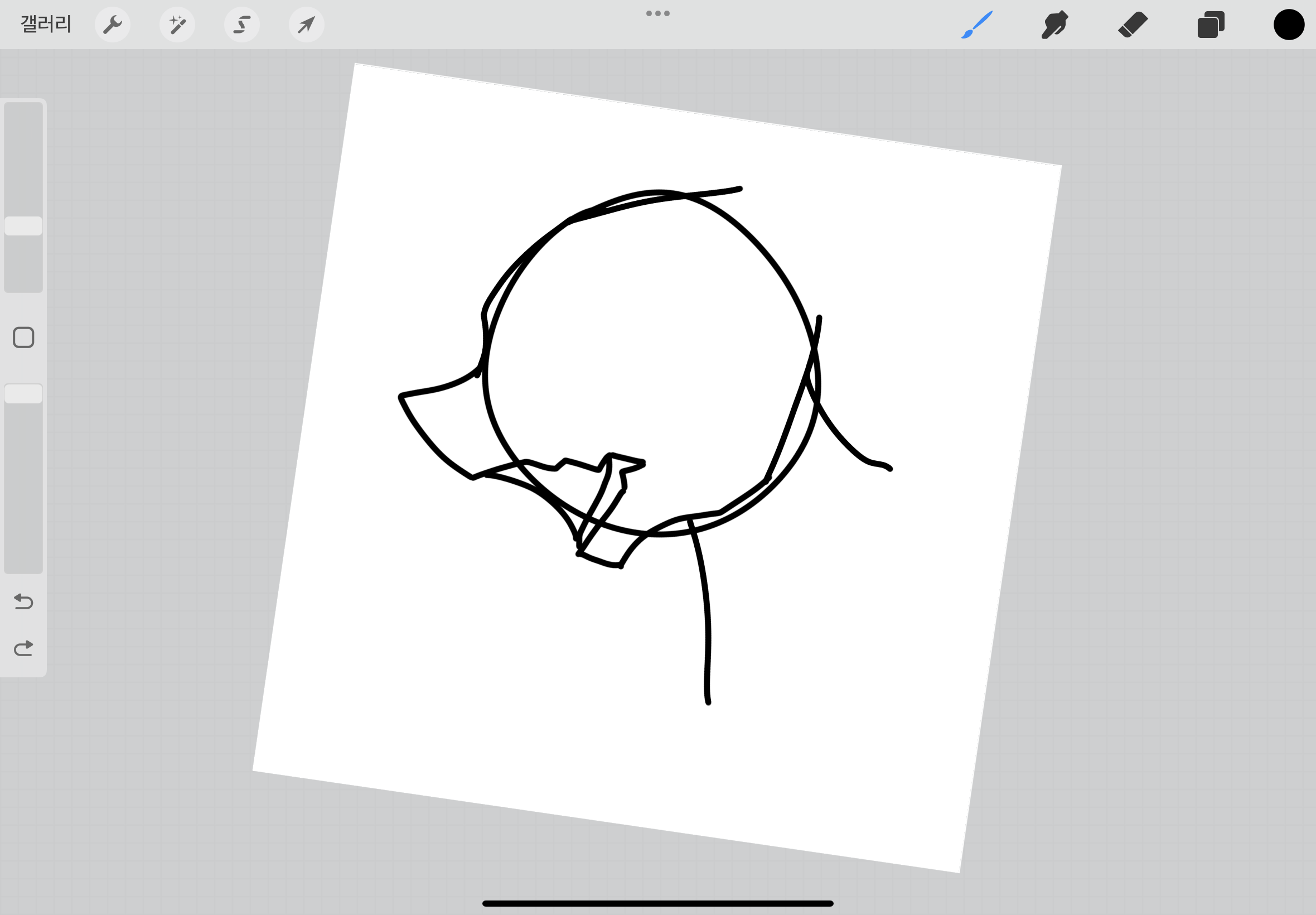Activate the arrow Transform tool
1316x915 pixels.
click(307, 25)
